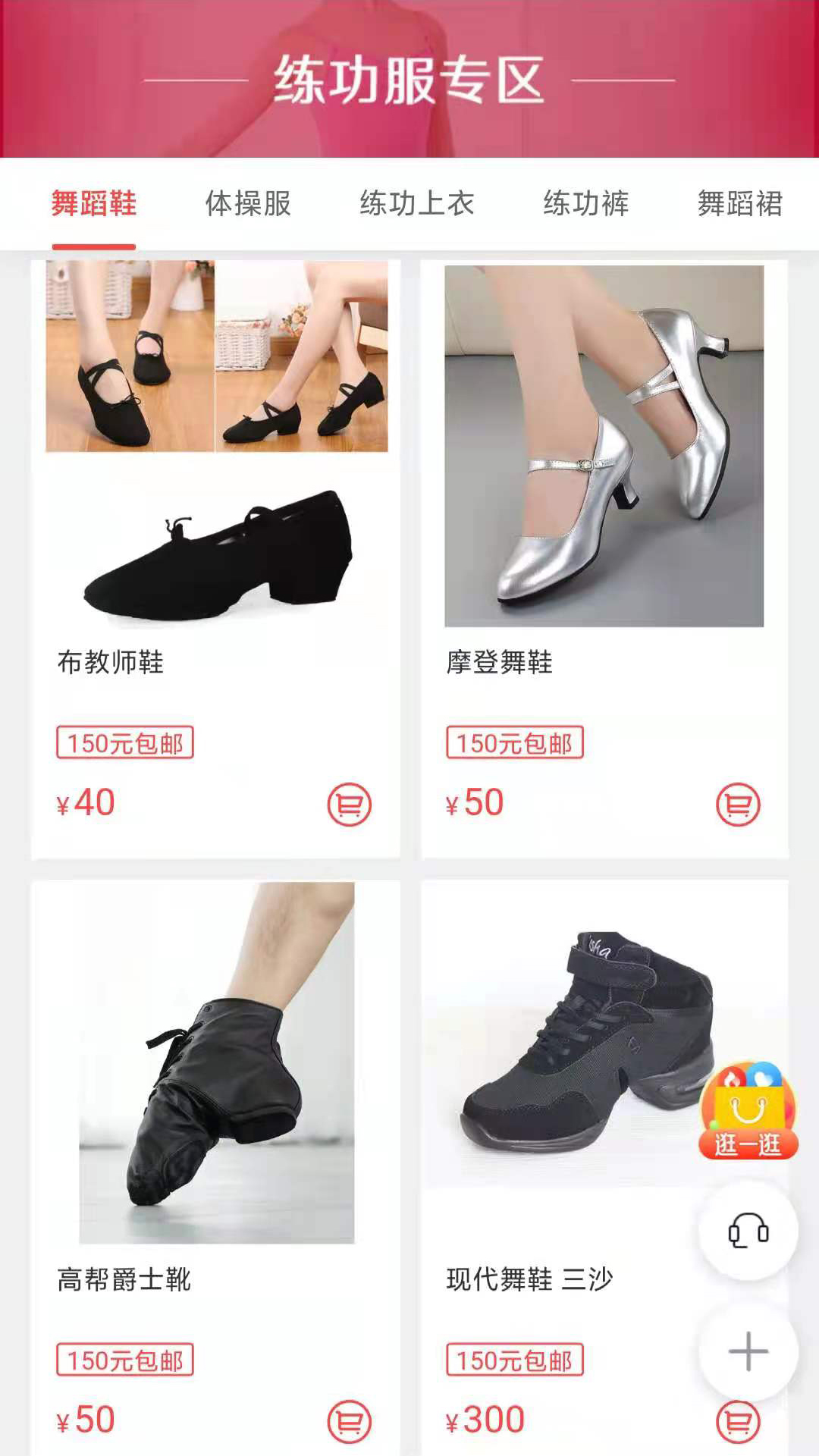Contact customer service via headset icon
Viewport: 819px width, 1456px height.
[x=748, y=1230]
